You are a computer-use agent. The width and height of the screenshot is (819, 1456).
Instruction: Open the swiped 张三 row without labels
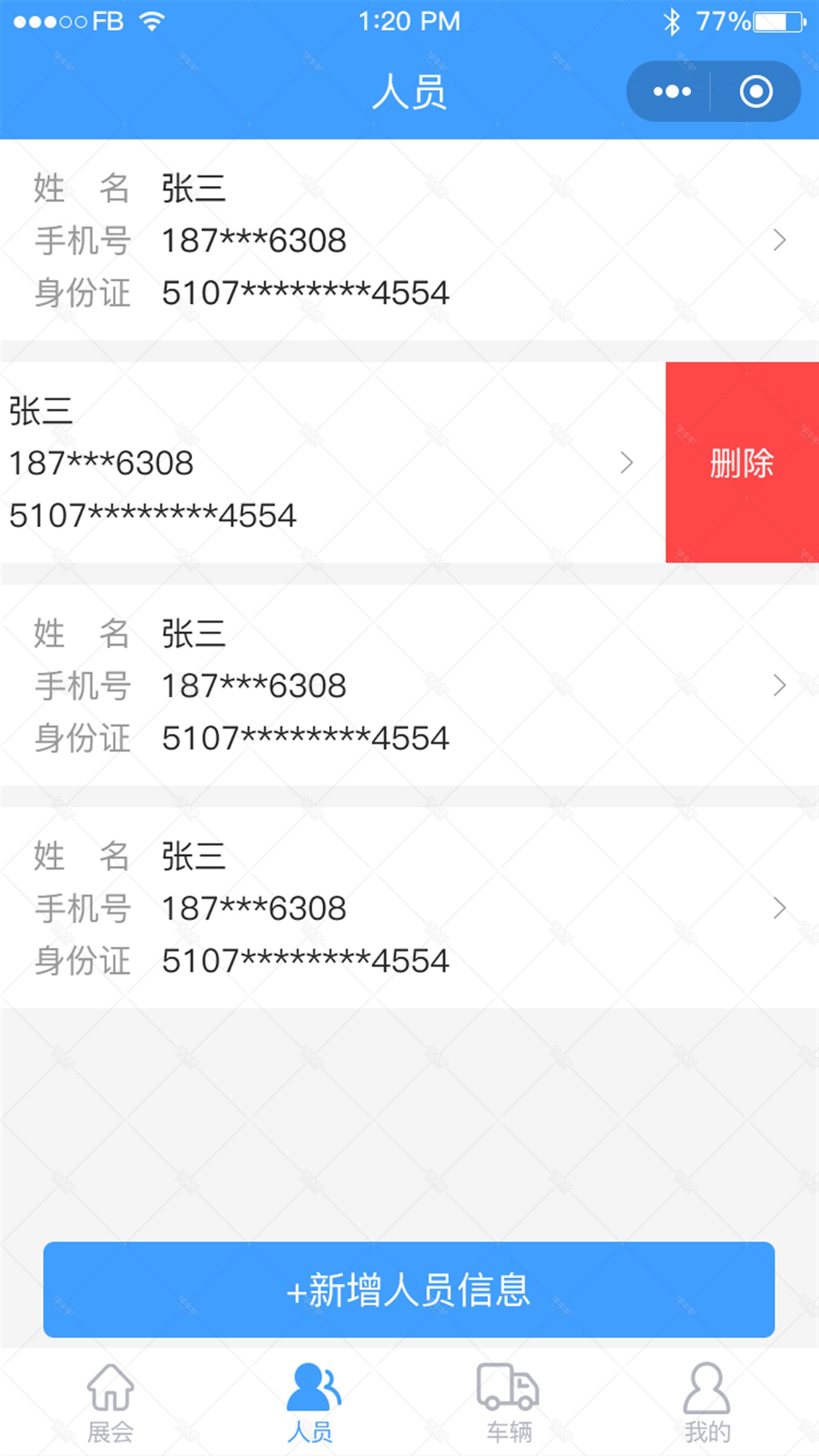pos(333,463)
